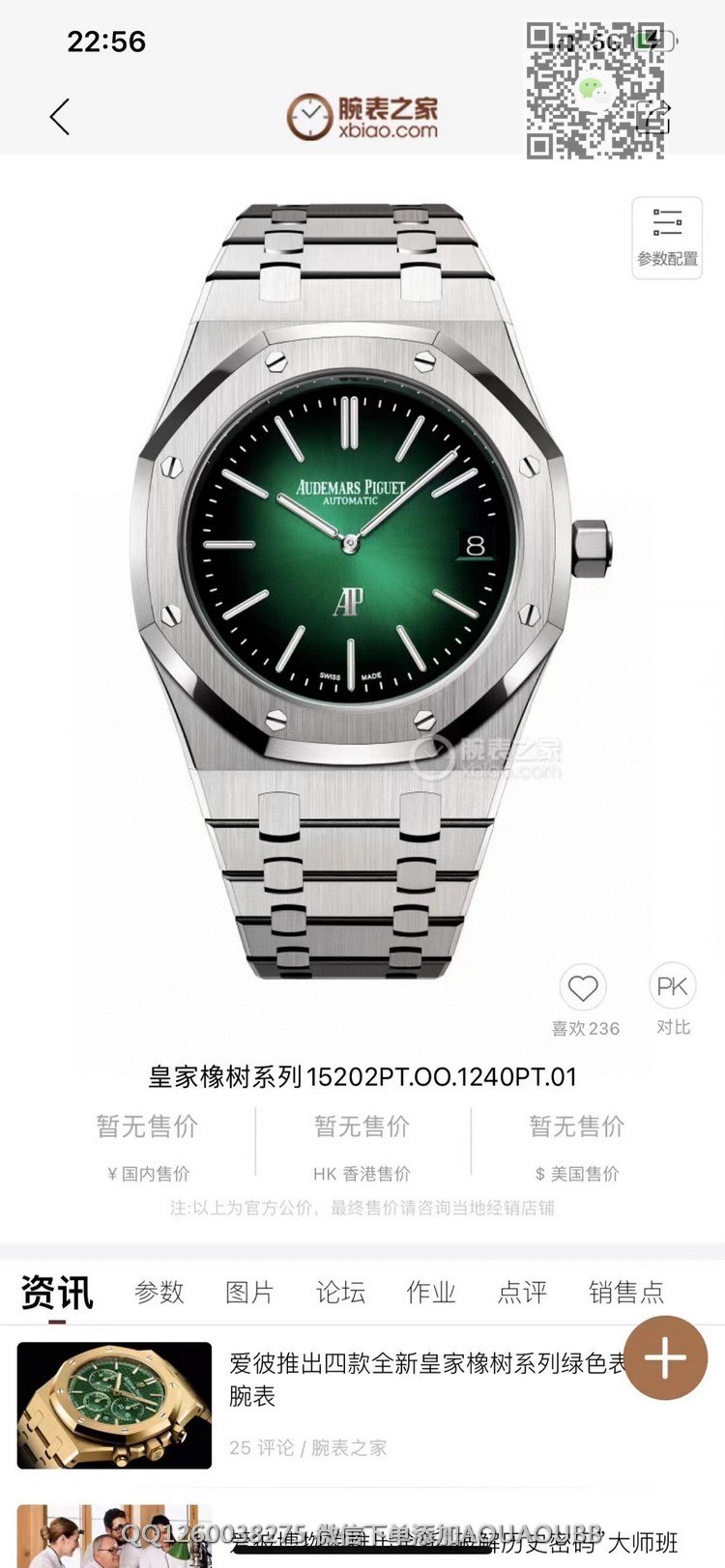Viewport: 725px width, 1568px height.
Task: Share this watch page
Action: pyautogui.click(x=659, y=117)
